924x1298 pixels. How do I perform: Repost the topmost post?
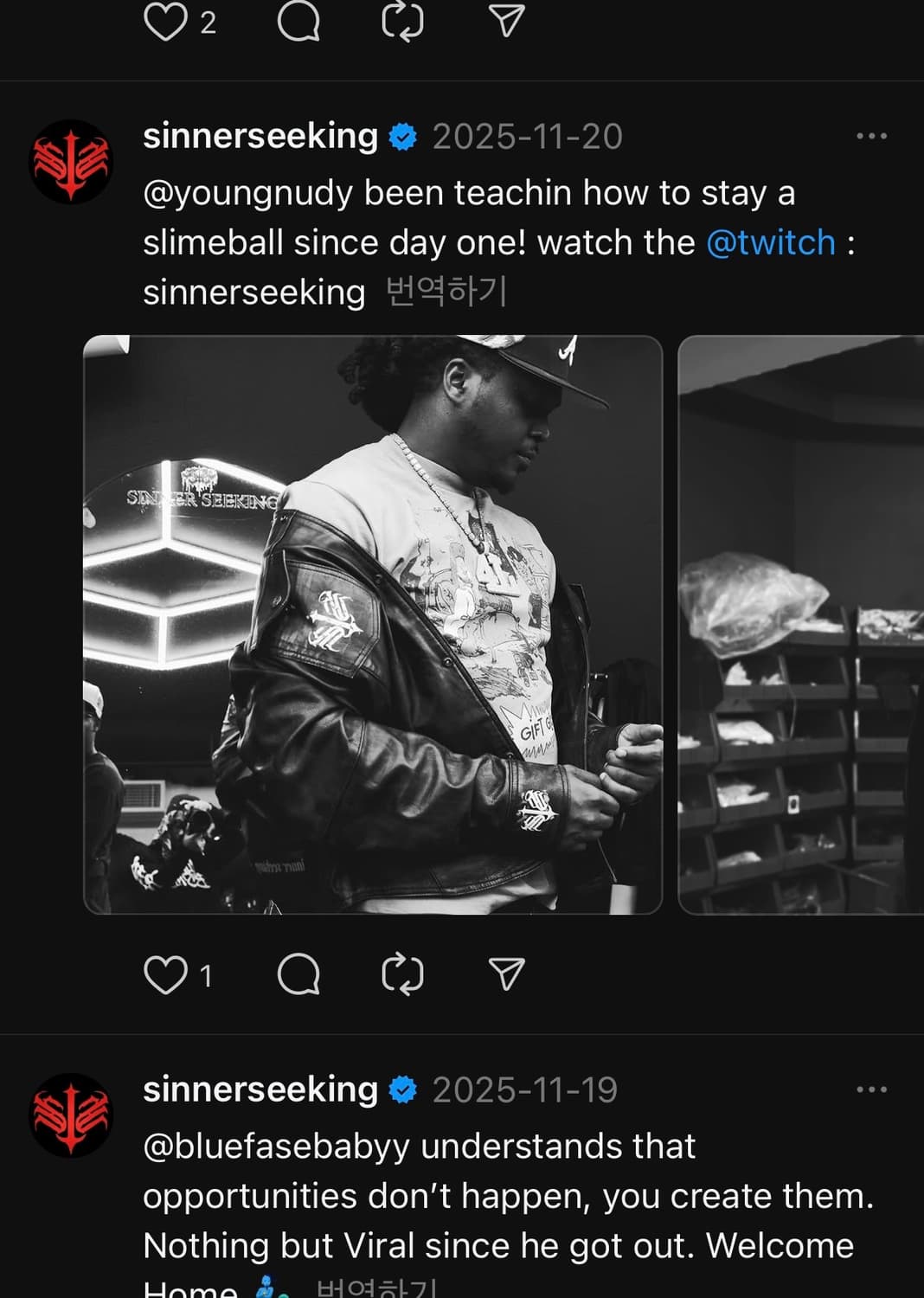click(402, 22)
